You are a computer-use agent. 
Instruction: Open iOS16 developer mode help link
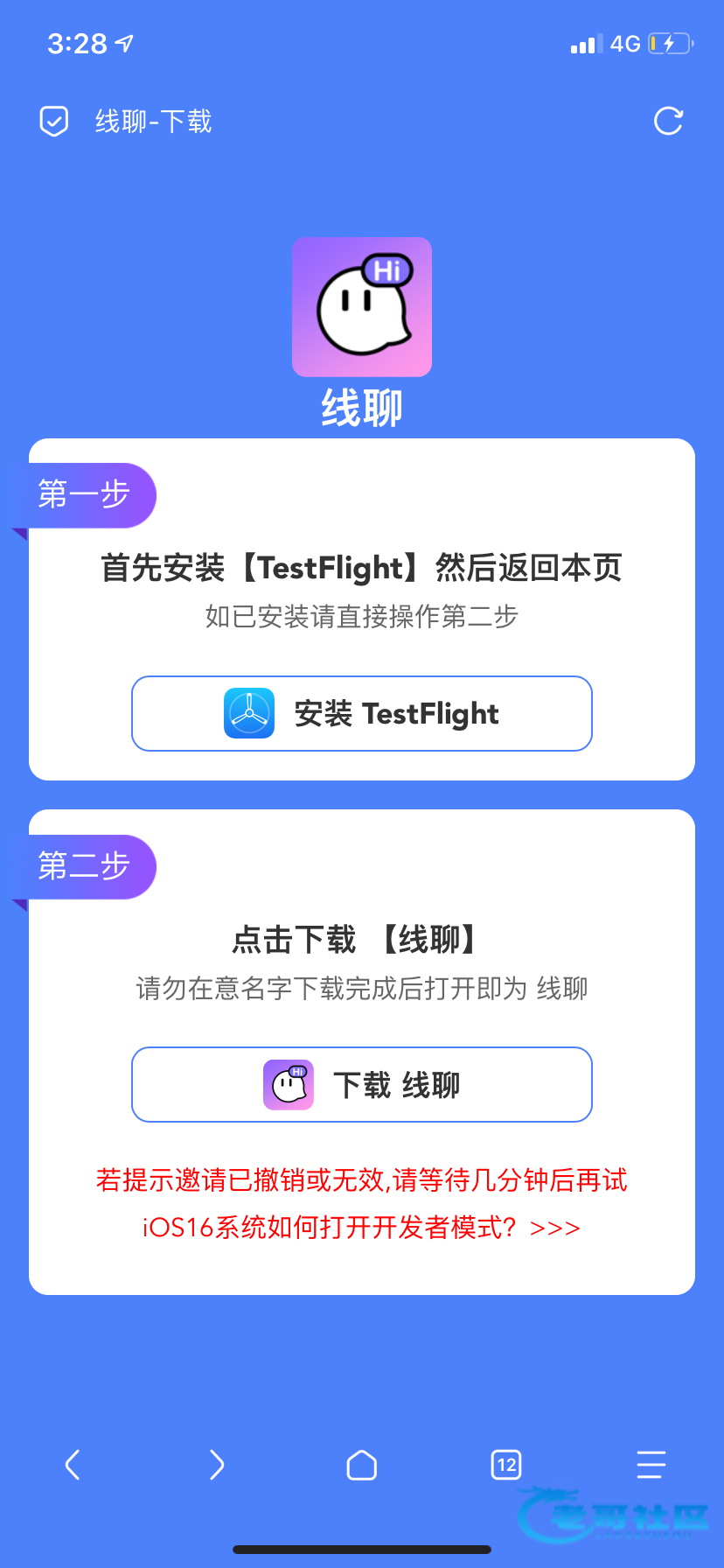pyautogui.click(x=362, y=1228)
